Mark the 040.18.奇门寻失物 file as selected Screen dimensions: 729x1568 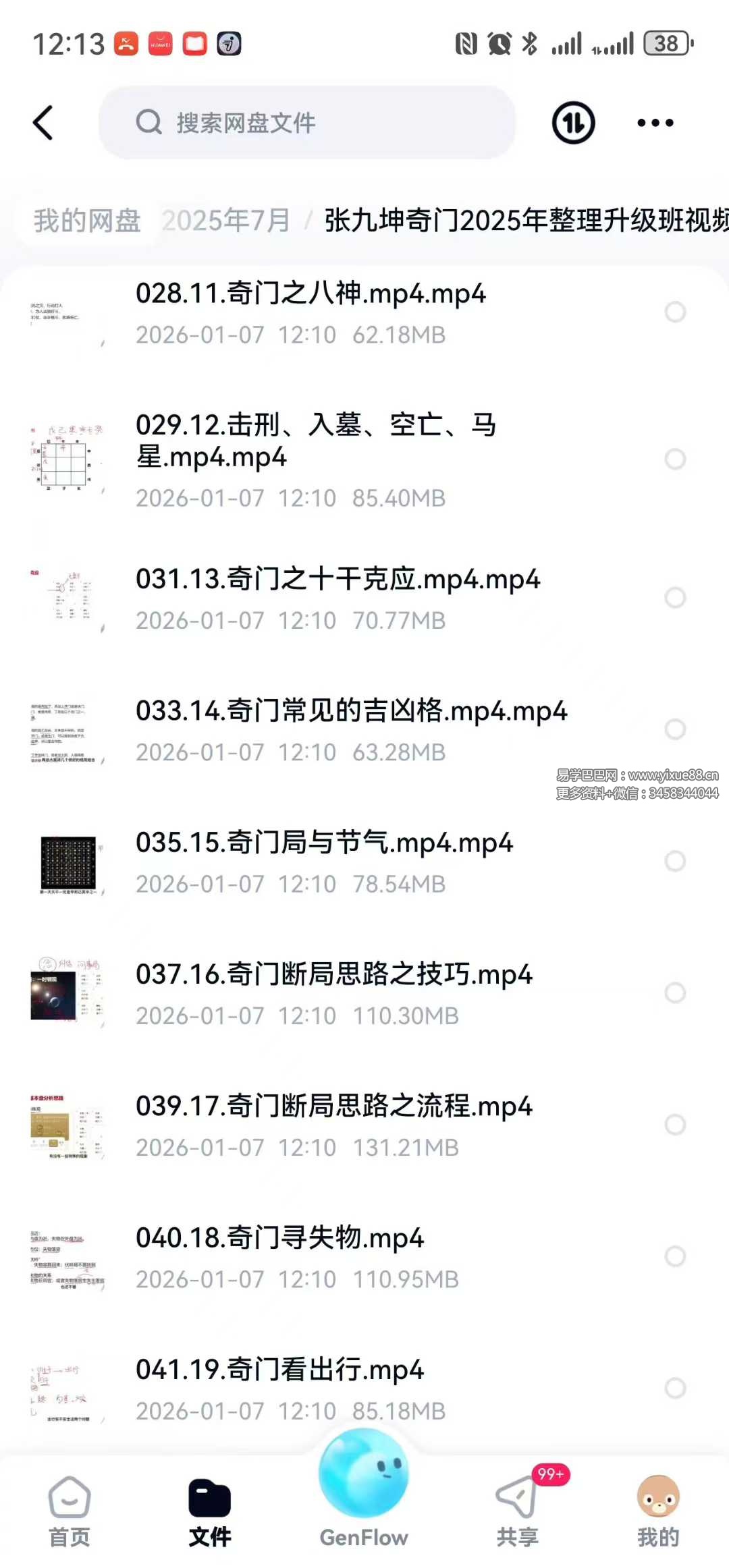pyautogui.click(x=675, y=1256)
